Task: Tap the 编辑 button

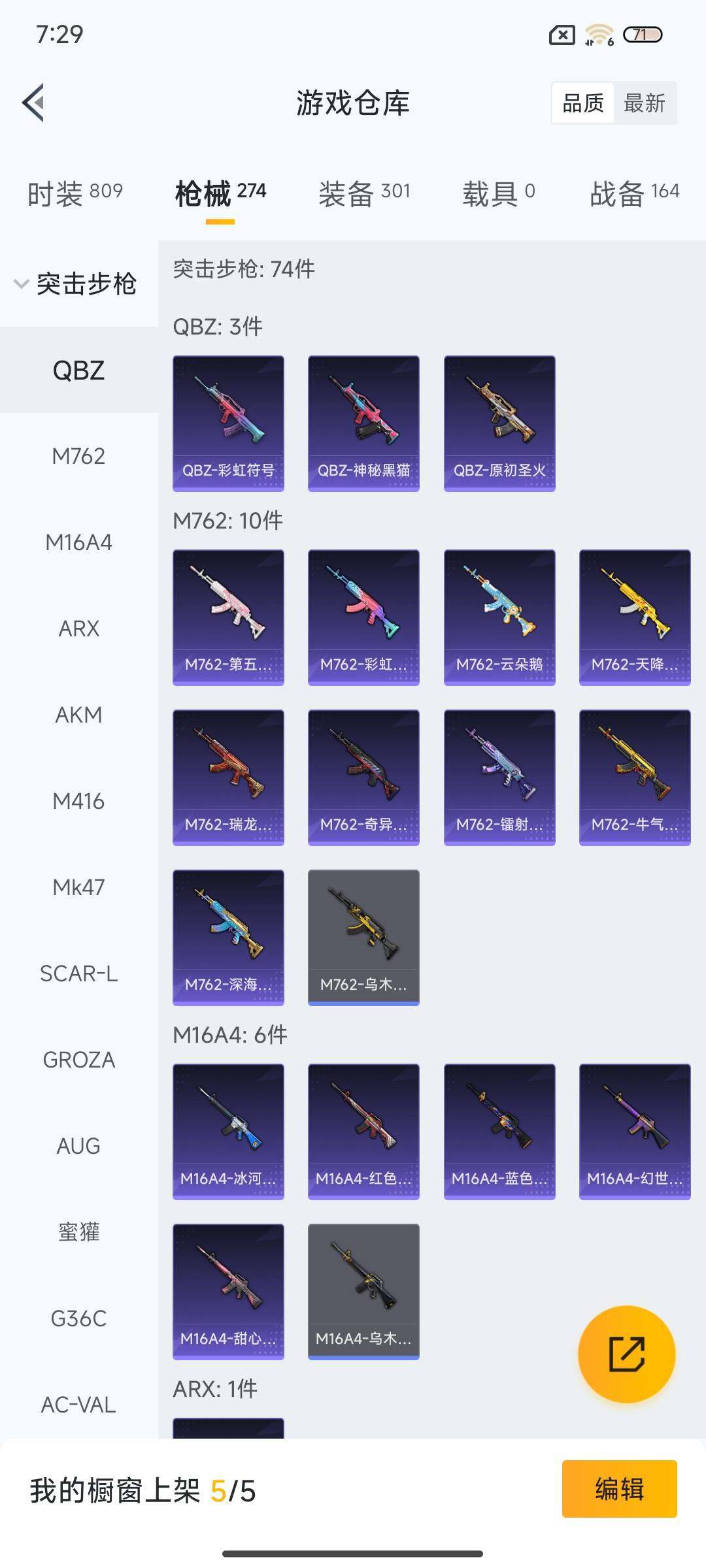Action: [619, 1489]
